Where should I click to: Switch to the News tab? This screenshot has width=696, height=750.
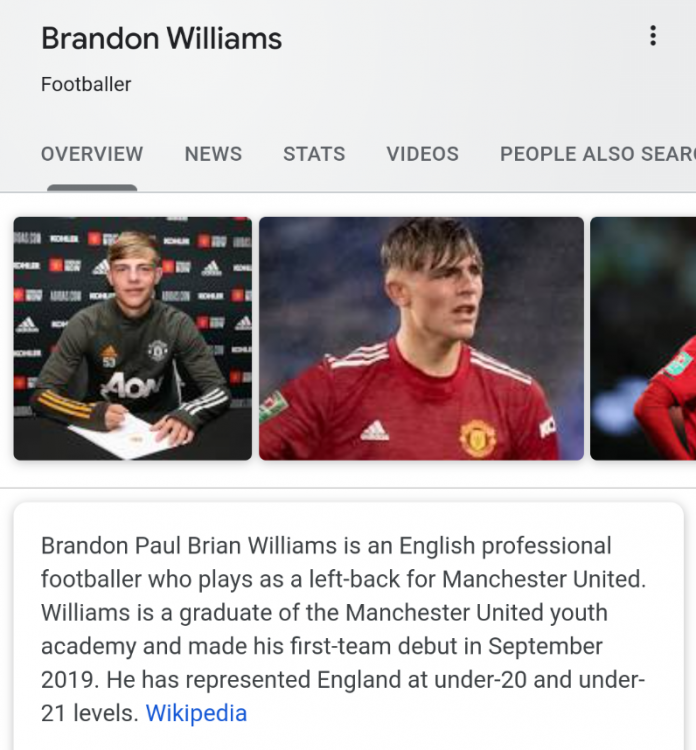click(x=213, y=154)
